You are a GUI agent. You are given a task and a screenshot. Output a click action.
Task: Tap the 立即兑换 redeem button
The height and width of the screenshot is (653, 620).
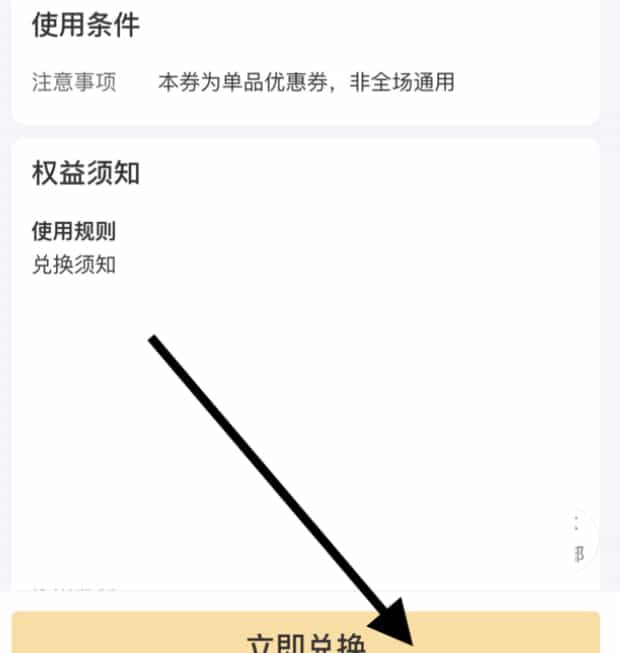pos(305,636)
